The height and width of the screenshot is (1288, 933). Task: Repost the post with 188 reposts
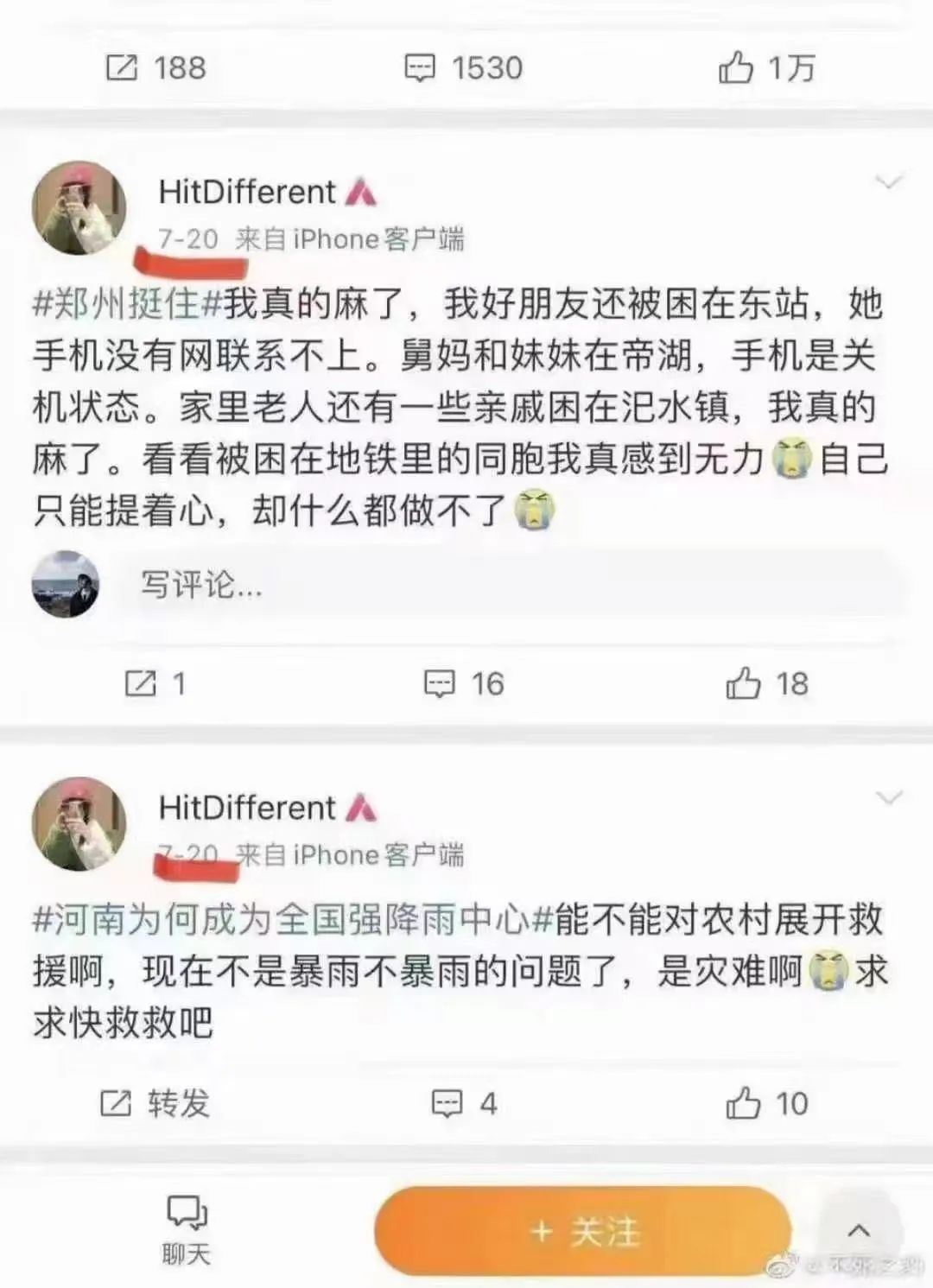[155, 67]
